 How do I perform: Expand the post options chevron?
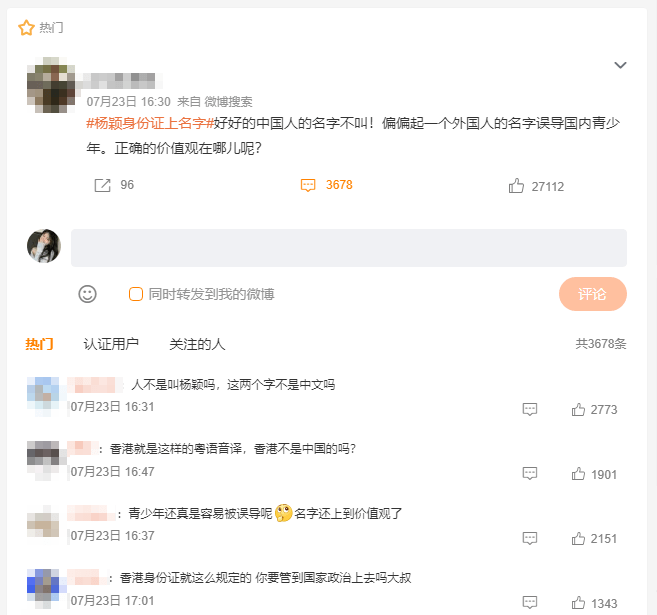[620, 66]
